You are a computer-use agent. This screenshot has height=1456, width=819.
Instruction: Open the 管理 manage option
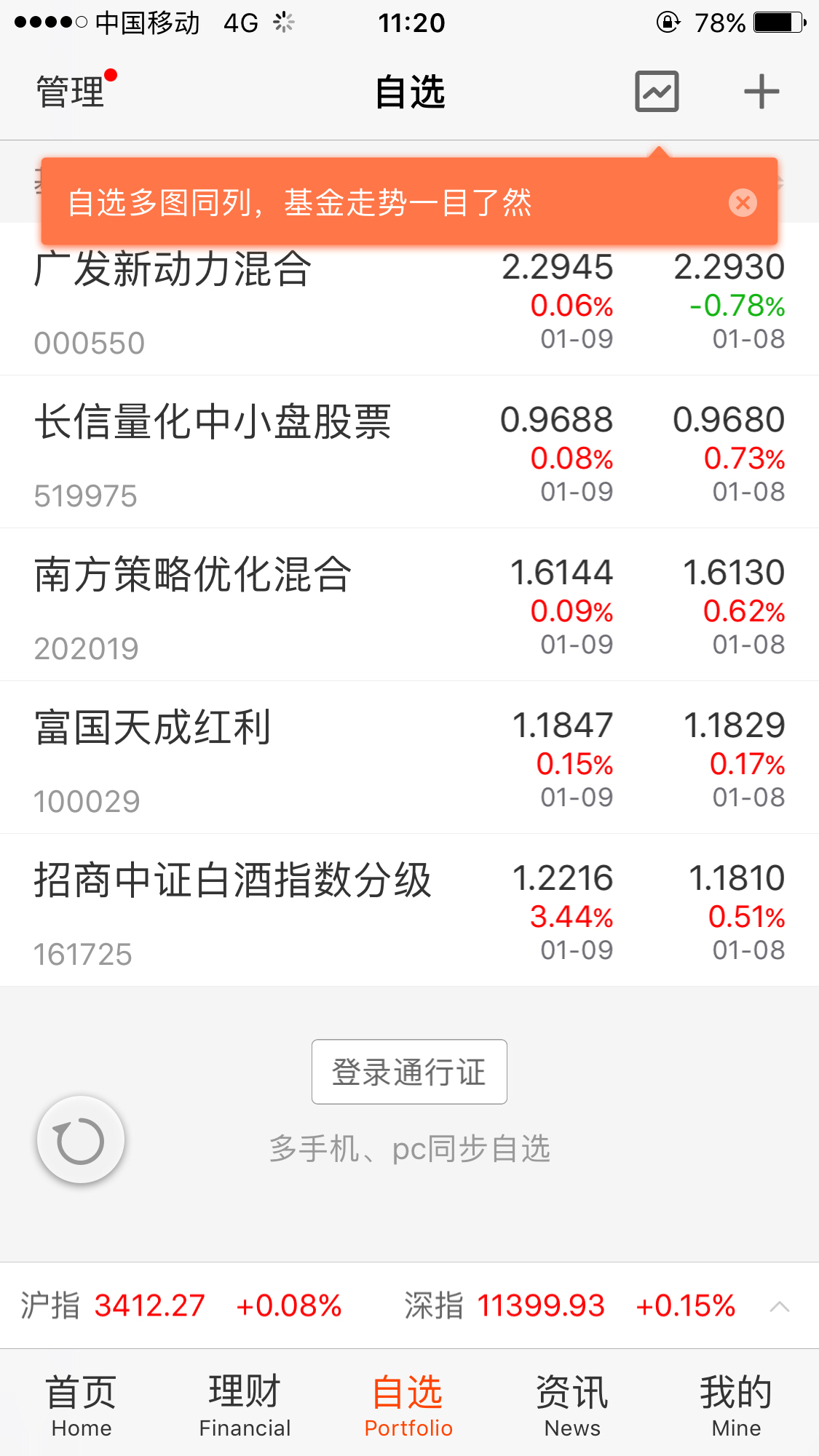click(71, 92)
